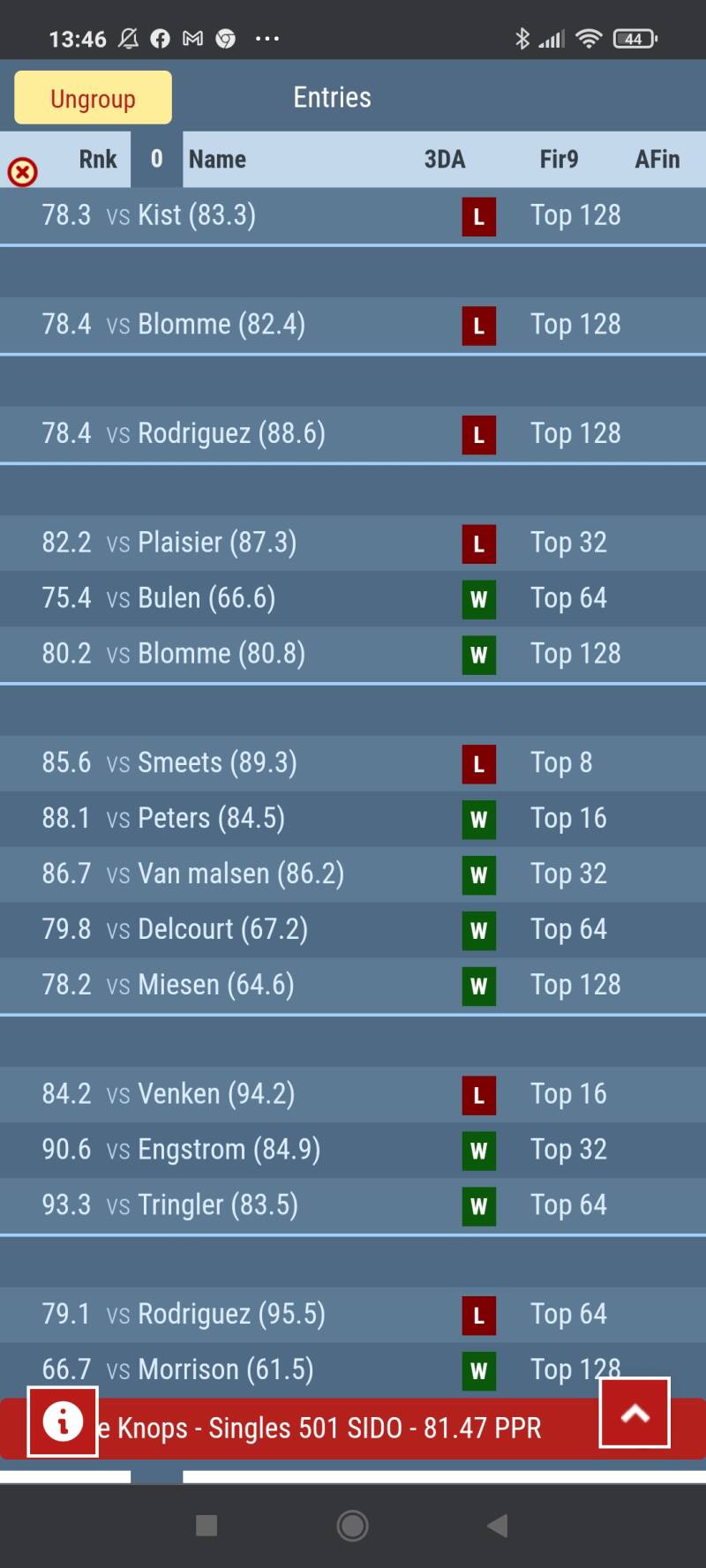The height and width of the screenshot is (1568, 706).
Task: Open match vs Smeets (89.3)
Action: tap(217, 762)
